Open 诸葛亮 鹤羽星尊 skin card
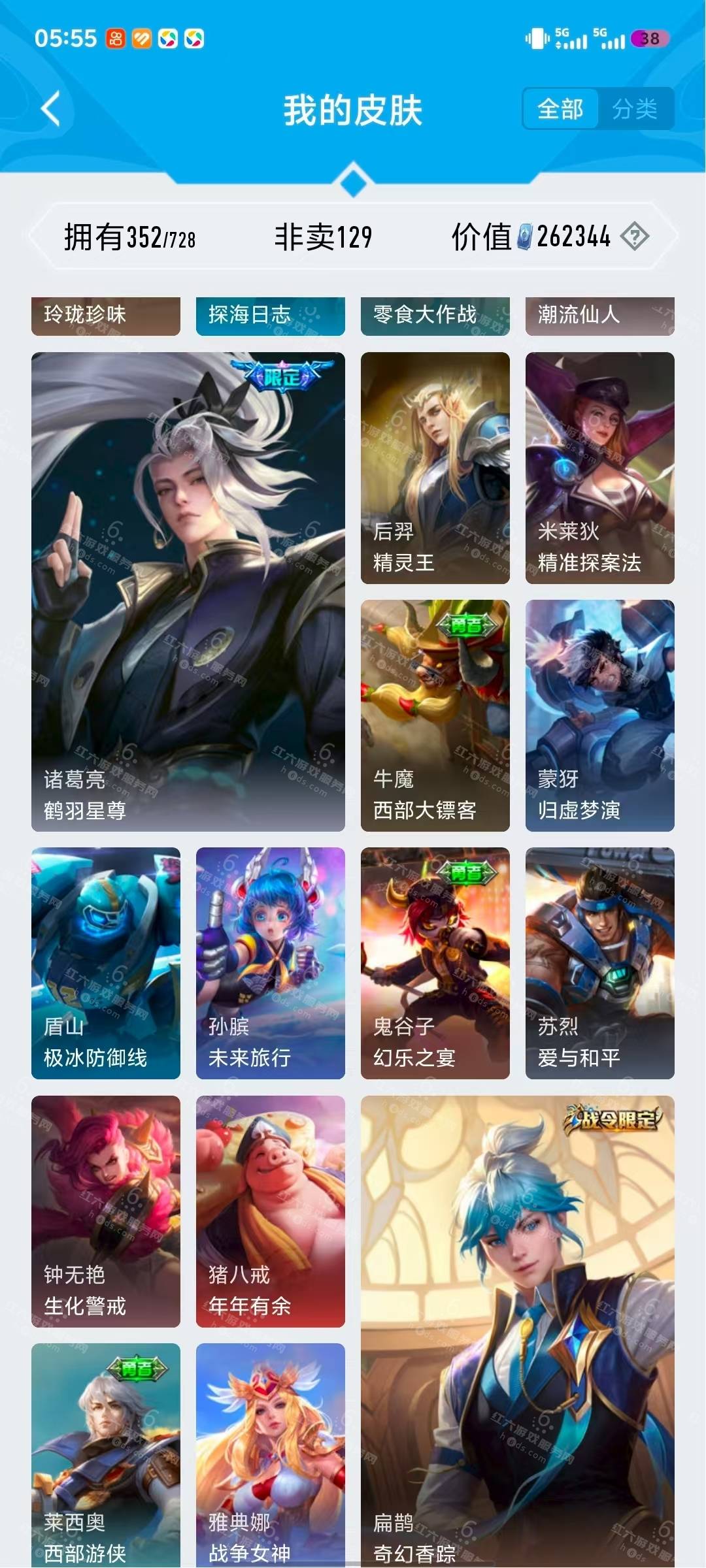 [x=188, y=591]
